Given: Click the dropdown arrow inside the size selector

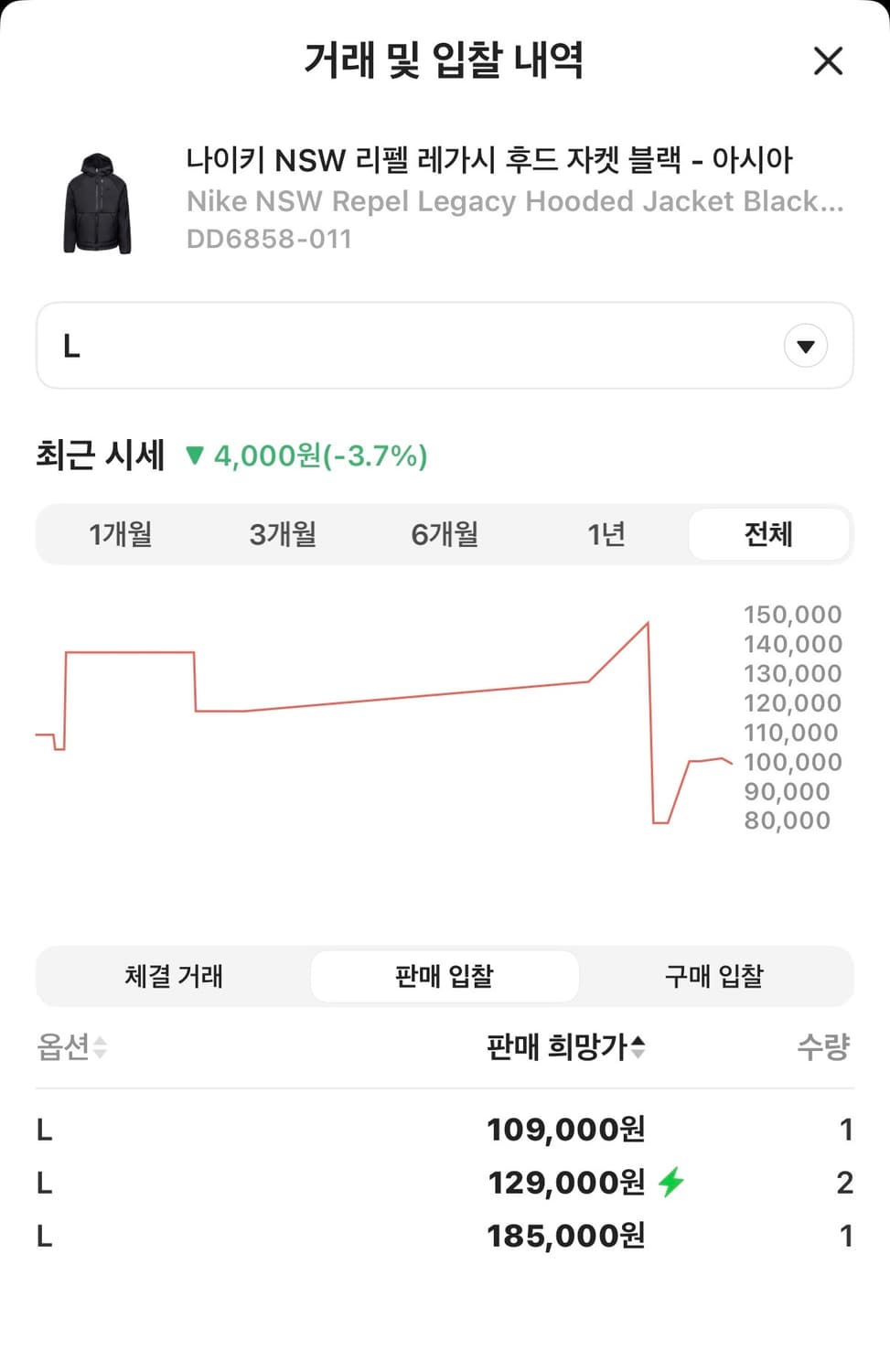Looking at the screenshot, I should click(806, 345).
